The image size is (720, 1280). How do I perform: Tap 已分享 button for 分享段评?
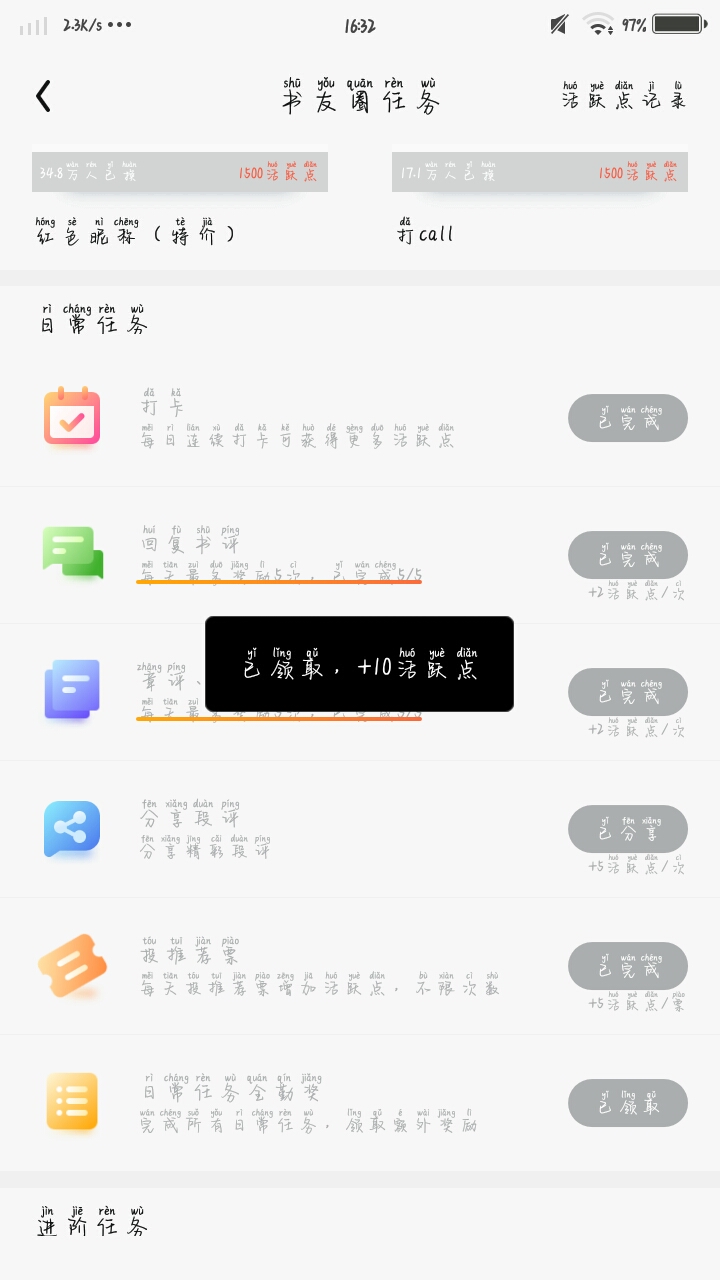click(628, 829)
